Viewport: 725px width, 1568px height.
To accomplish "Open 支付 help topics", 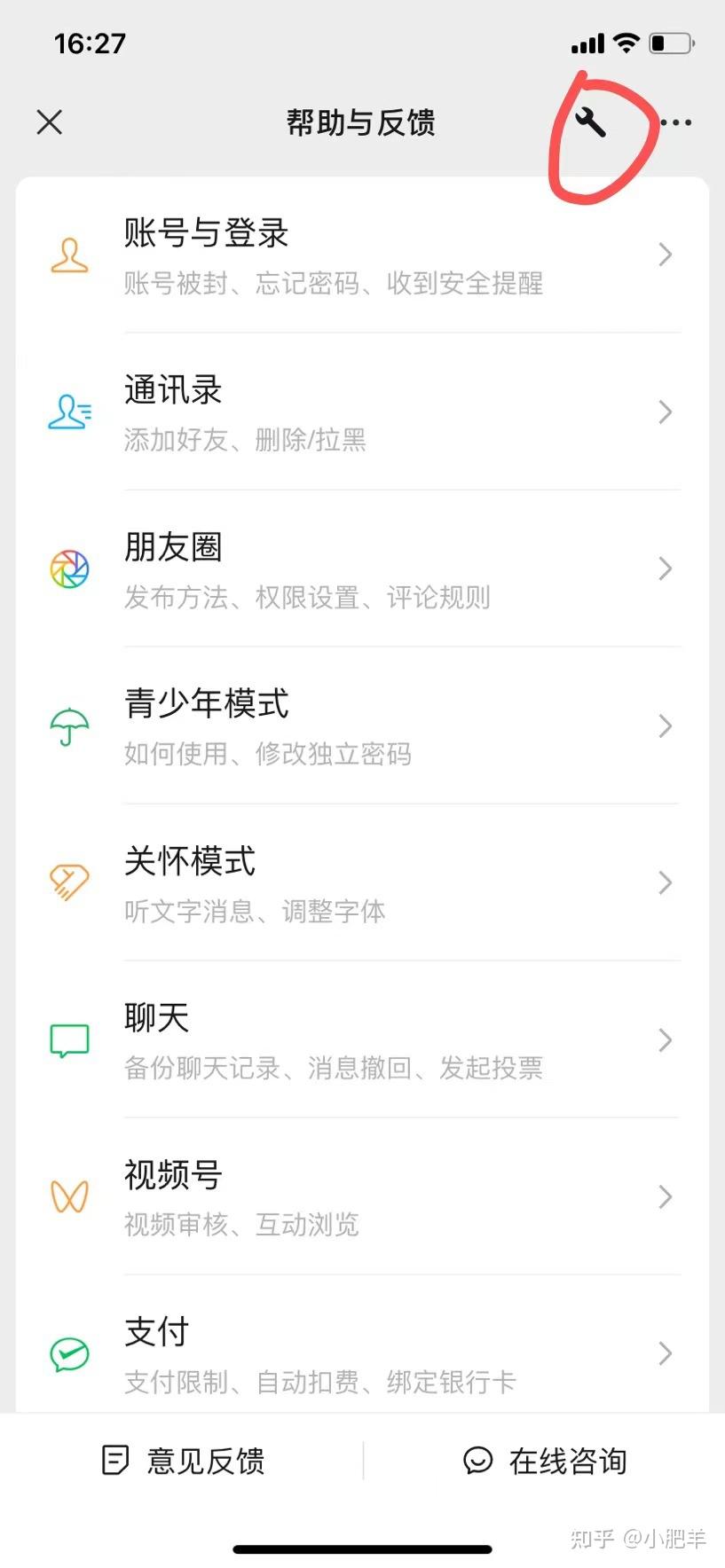I will point(362,1354).
